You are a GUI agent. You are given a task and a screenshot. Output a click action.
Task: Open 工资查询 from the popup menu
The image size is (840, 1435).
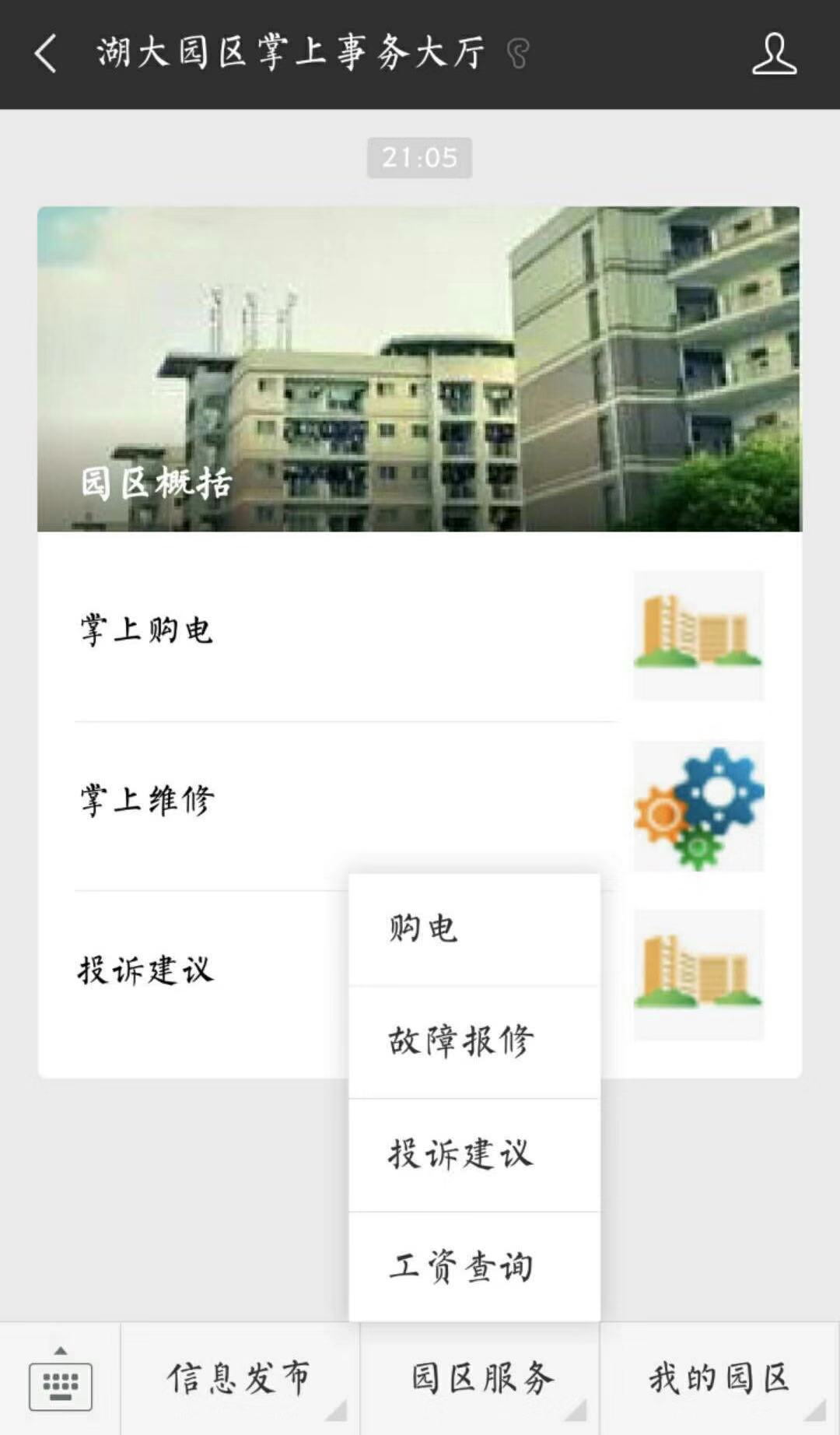pos(474,1267)
